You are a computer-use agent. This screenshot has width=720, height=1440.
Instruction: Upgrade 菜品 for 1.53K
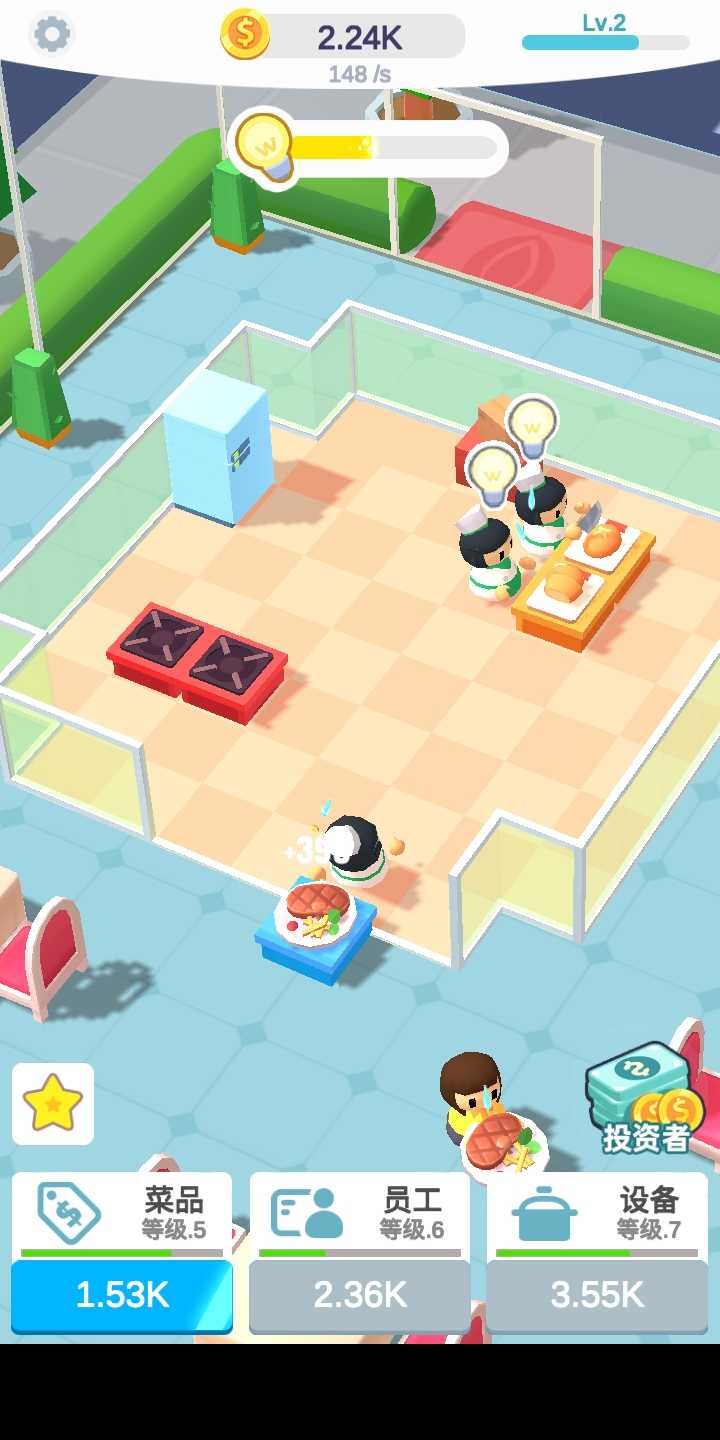coord(122,1295)
